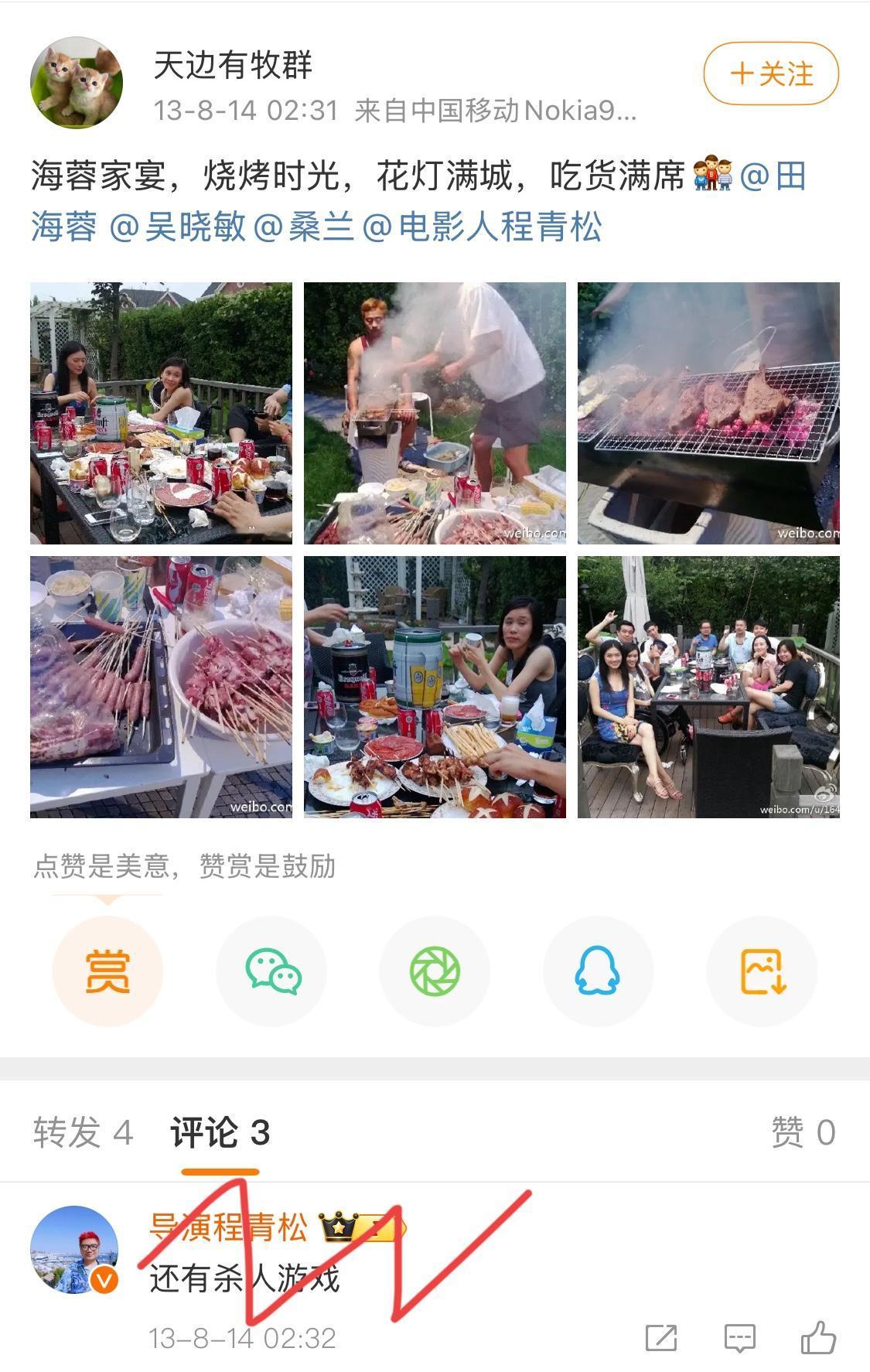Save the post images with the download icon
The height and width of the screenshot is (1372, 870).
(x=762, y=971)
